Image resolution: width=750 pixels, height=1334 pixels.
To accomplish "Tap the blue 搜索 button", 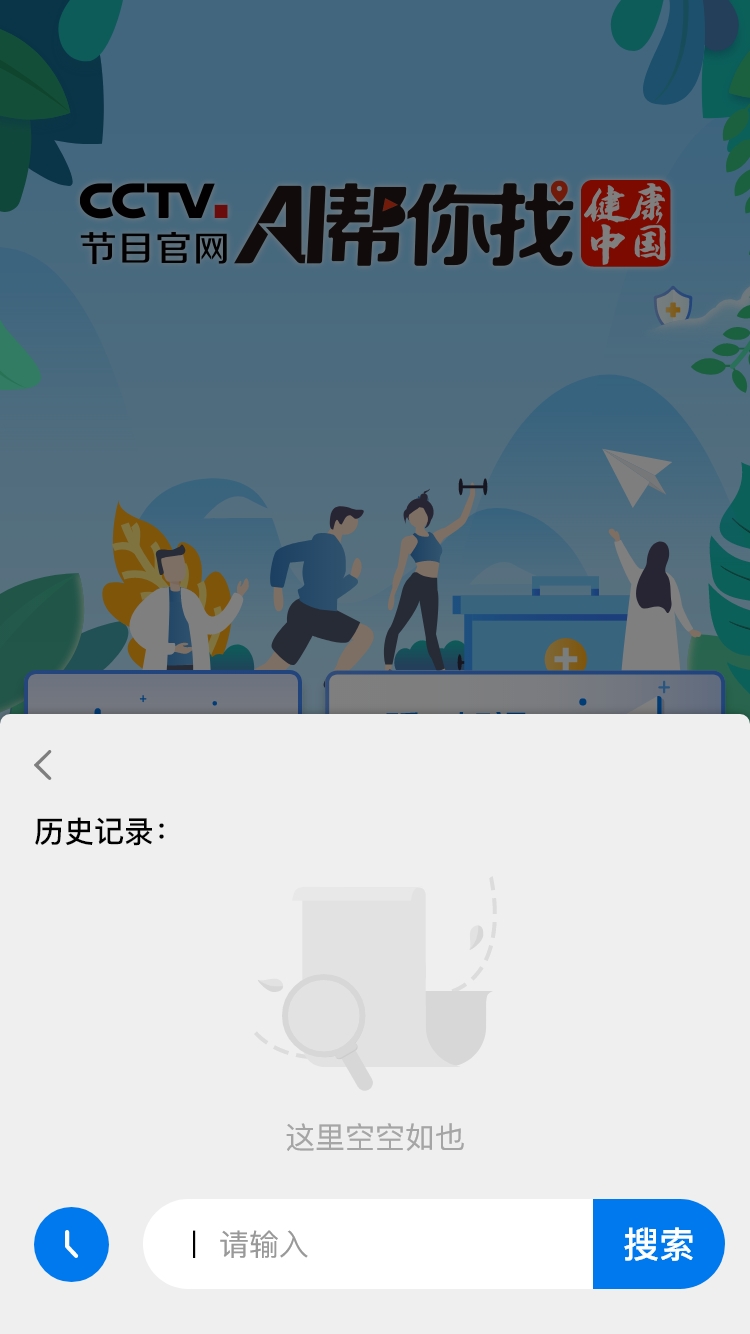I will pyautogui.click(x=658, y=1244).
